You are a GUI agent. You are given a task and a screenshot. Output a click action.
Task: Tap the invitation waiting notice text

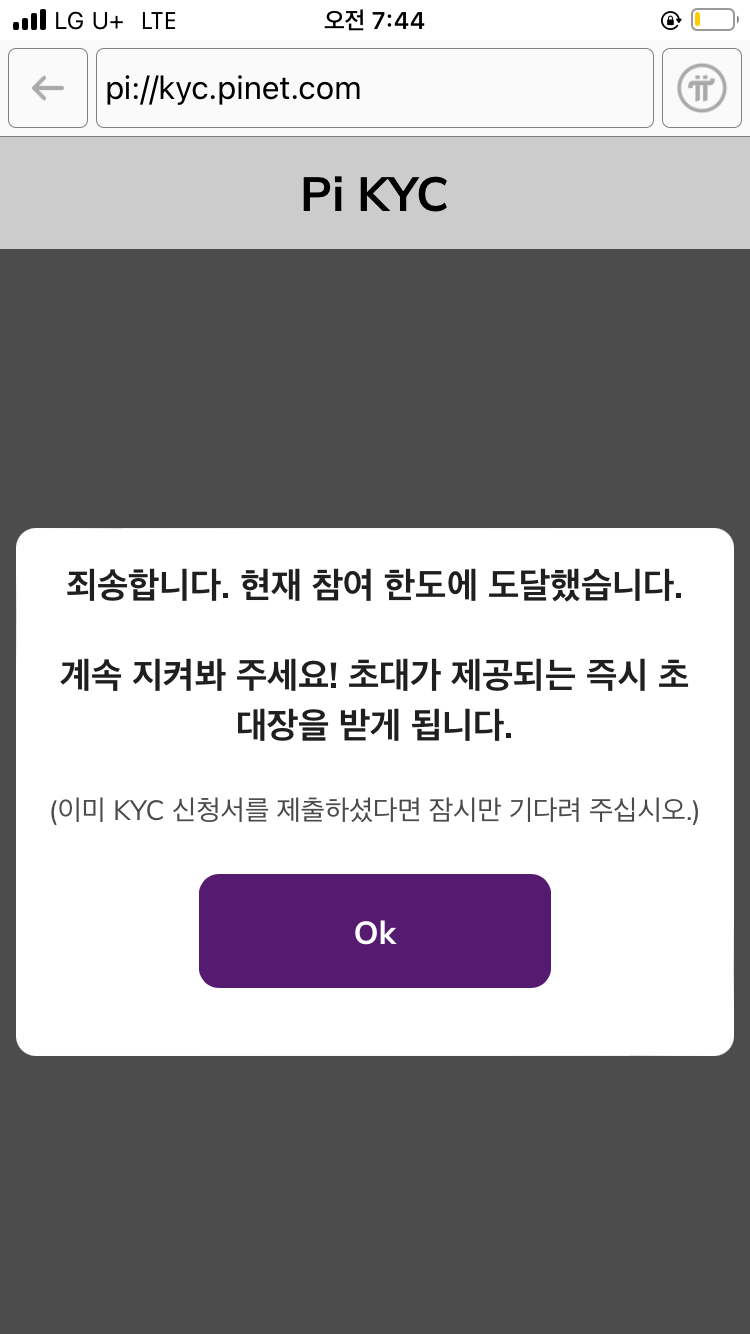pos(375,698)
